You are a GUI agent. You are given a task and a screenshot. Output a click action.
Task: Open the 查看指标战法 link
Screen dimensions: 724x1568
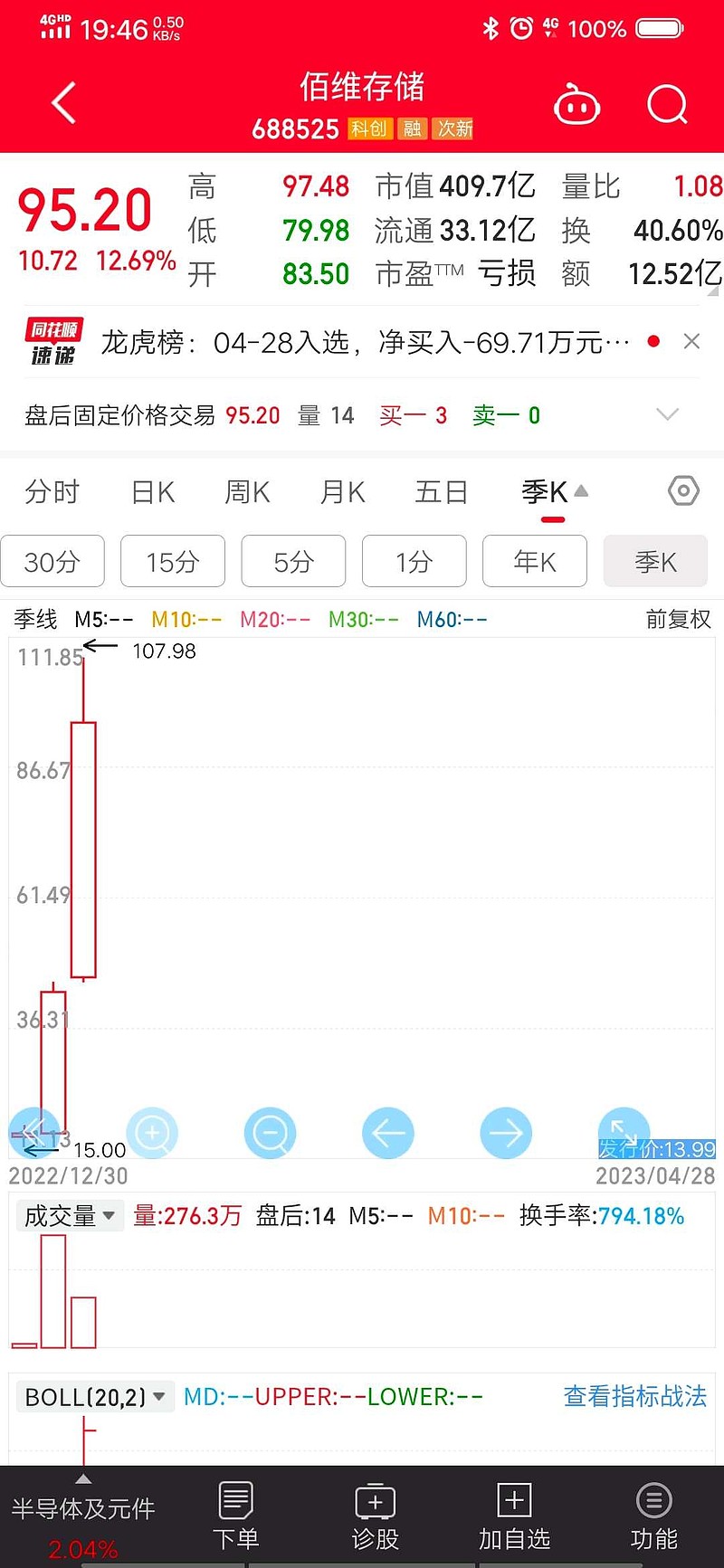635,1396
